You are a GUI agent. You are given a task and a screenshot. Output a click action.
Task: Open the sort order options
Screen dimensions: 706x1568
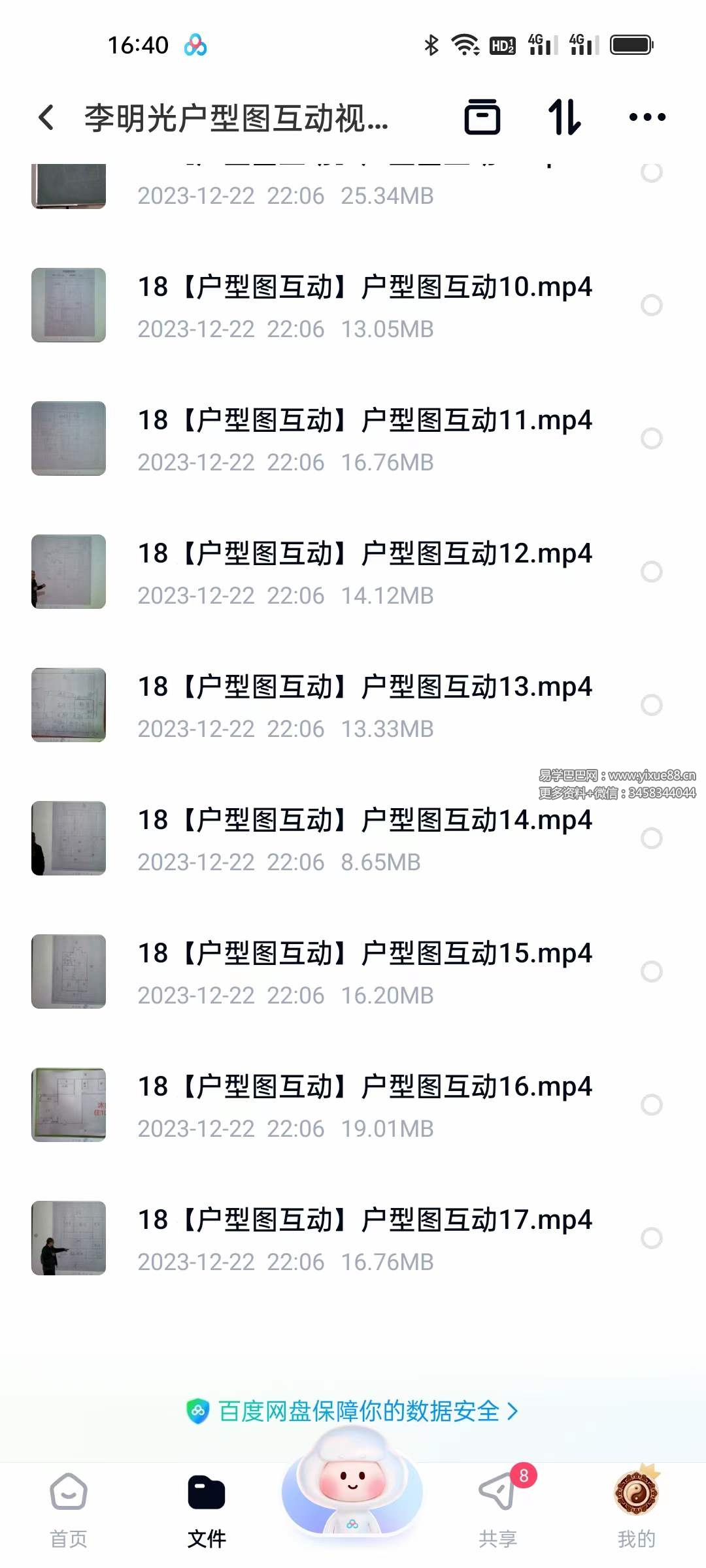564,118
